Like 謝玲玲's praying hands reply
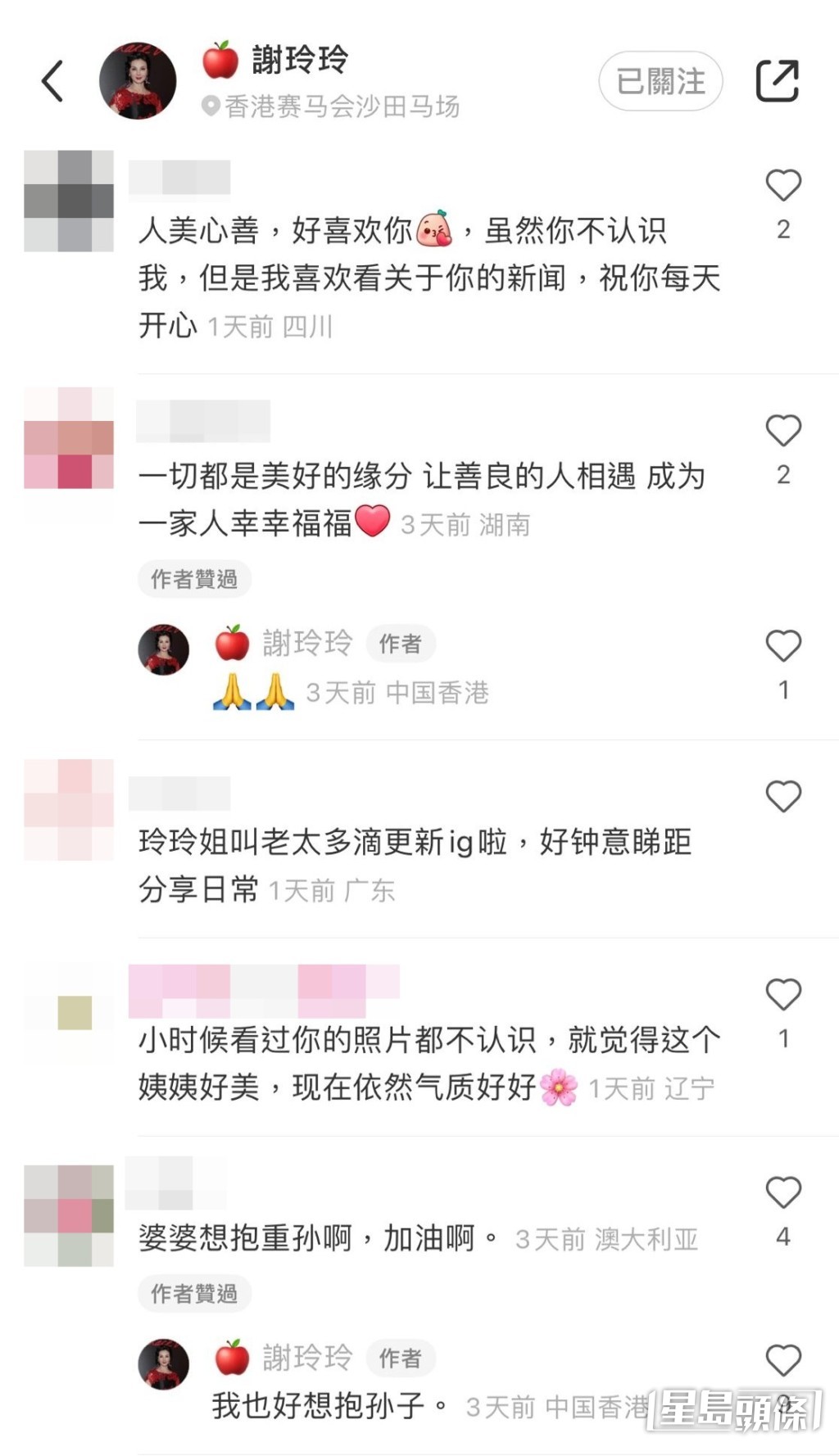The height and width of the screenshot is (1456, 839). (x=783, y=646)
